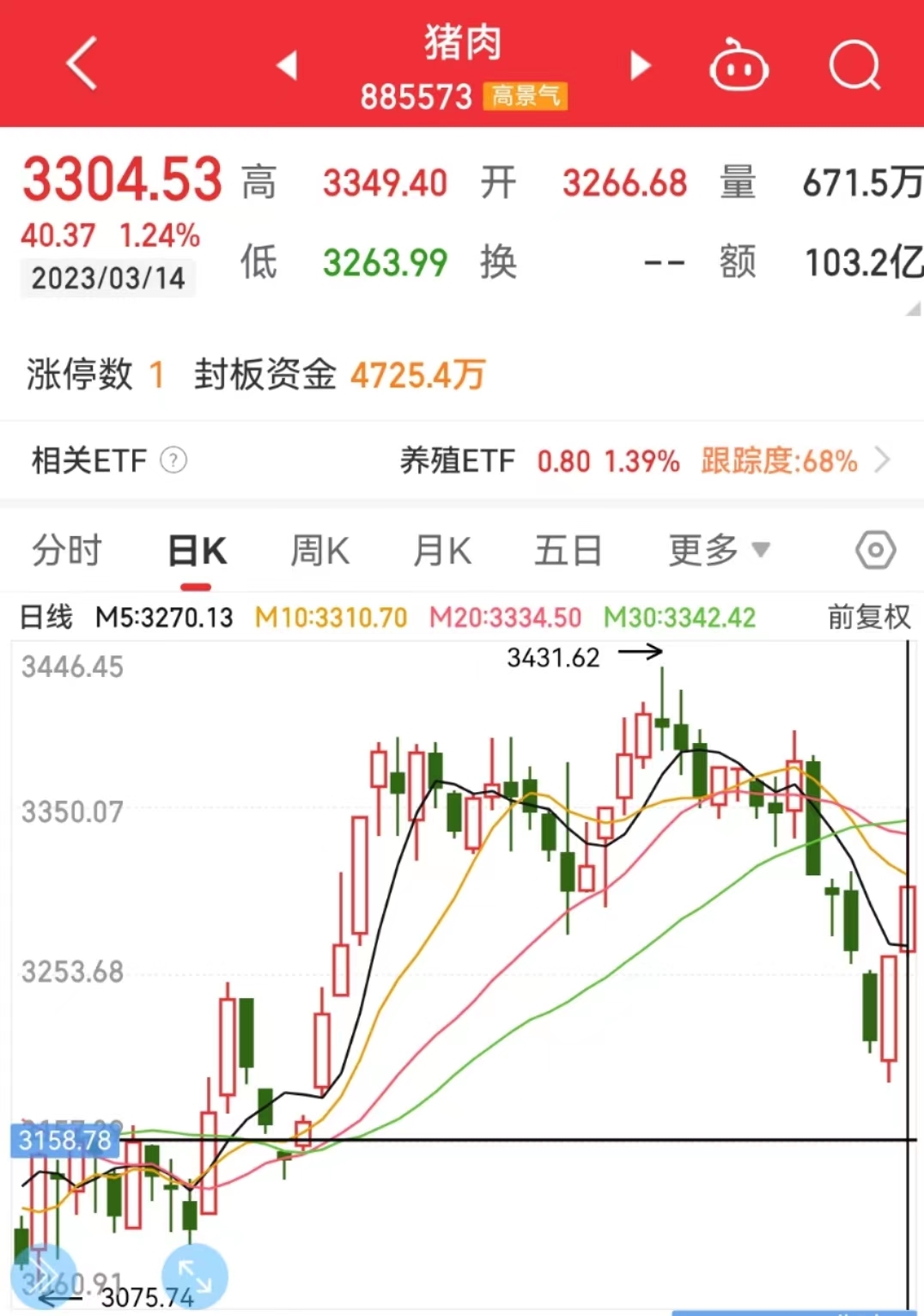This screenshot has width=924, height=1316.
Task: Tap the chart settings gear icon
Action: [x=875, y=549]
